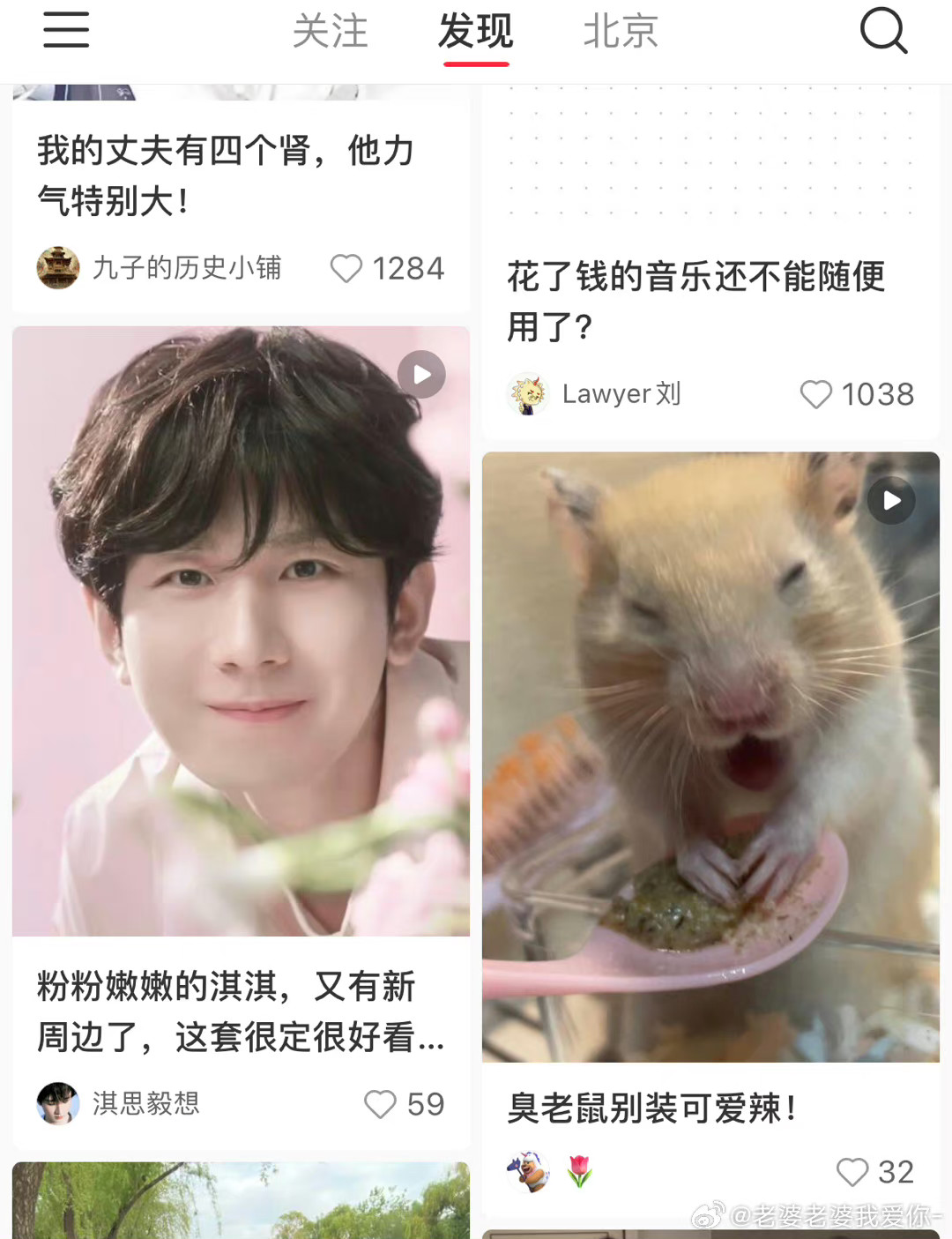Open the search magnifier icon
This screenshot has width=952, height=1239.
point(883,31)
